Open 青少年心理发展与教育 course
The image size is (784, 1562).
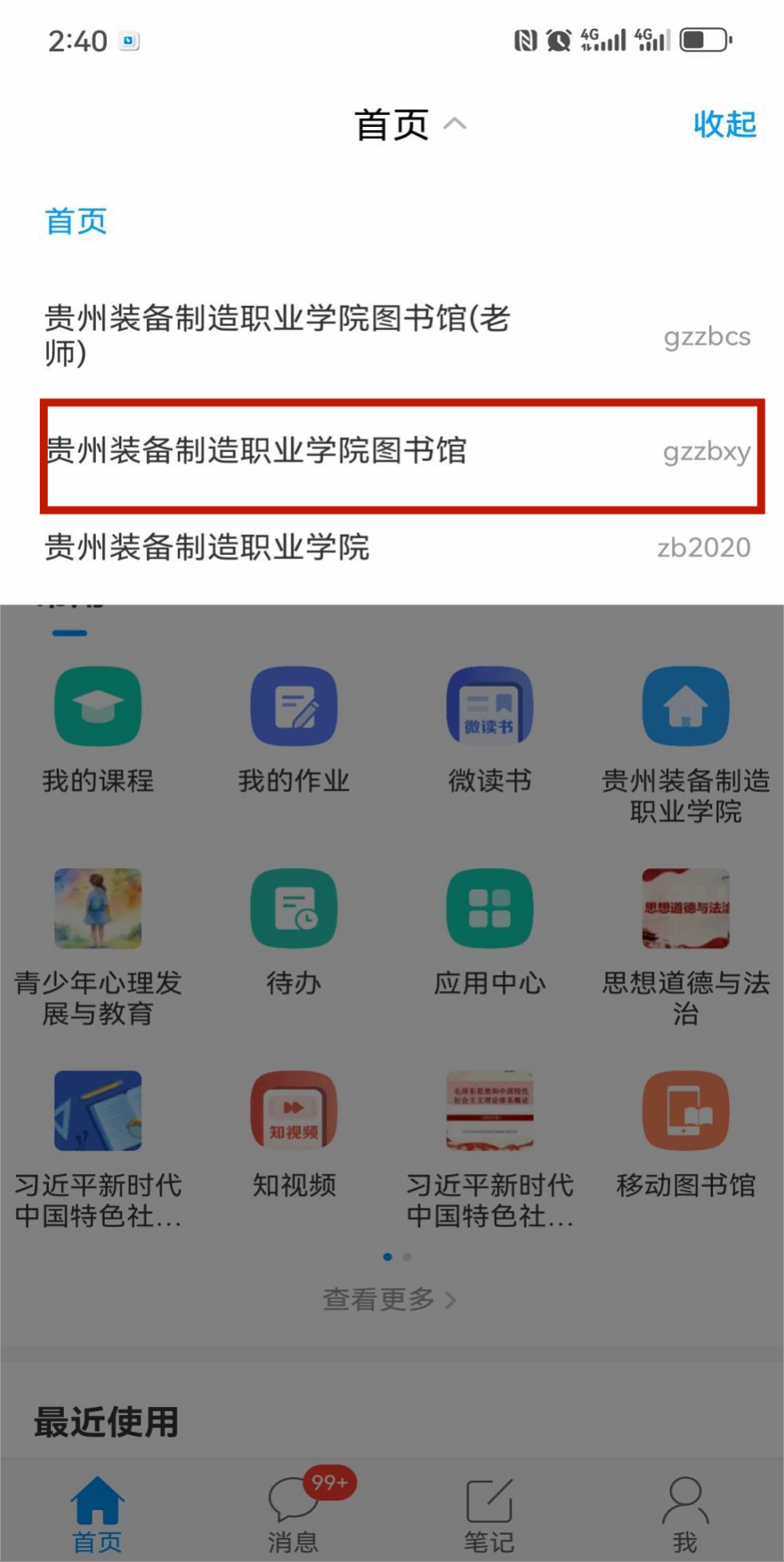pyautogui.click(x=98, y=945)
